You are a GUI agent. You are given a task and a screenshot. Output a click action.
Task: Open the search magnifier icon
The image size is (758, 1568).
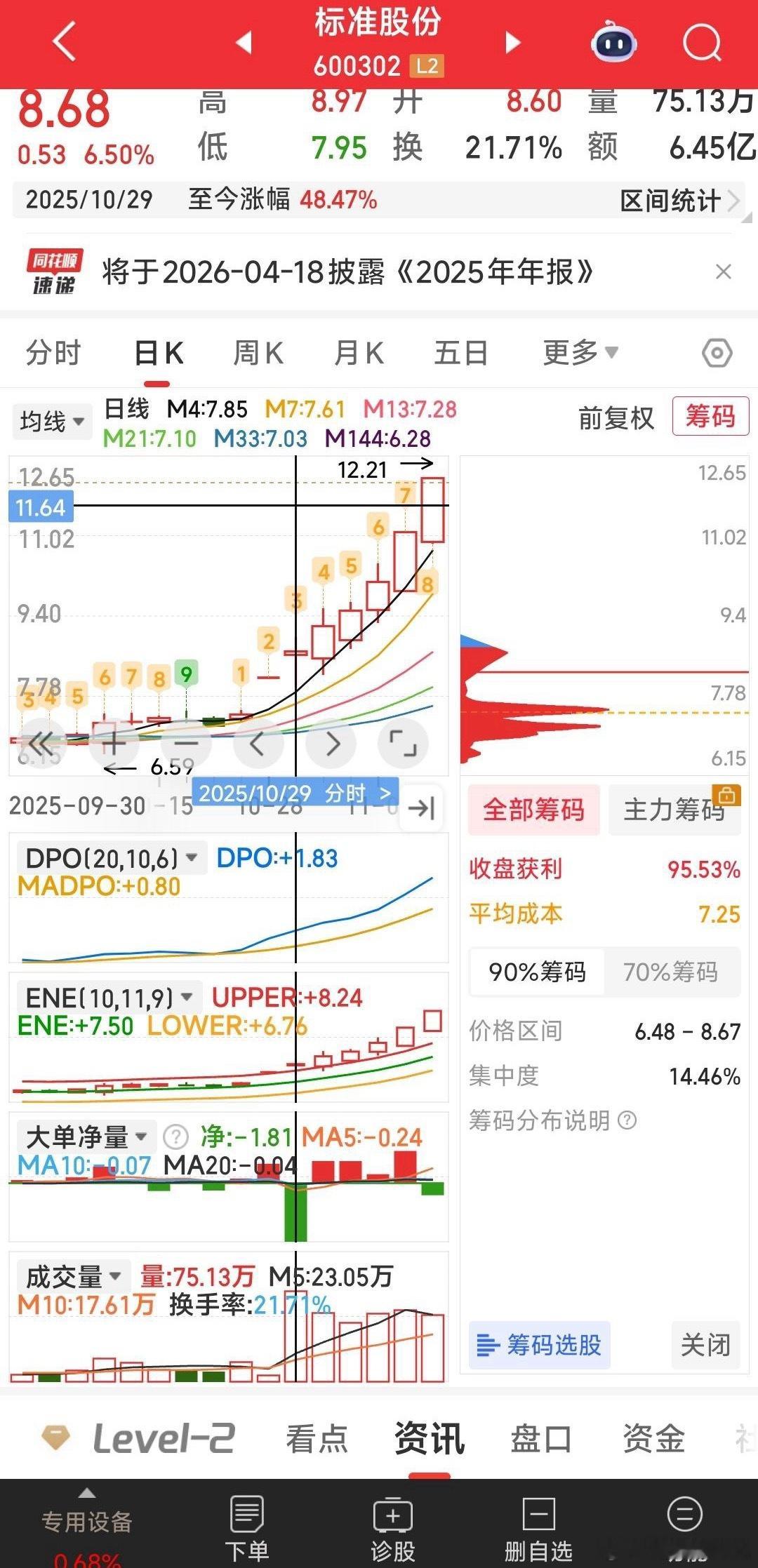(x=702, y=43)
